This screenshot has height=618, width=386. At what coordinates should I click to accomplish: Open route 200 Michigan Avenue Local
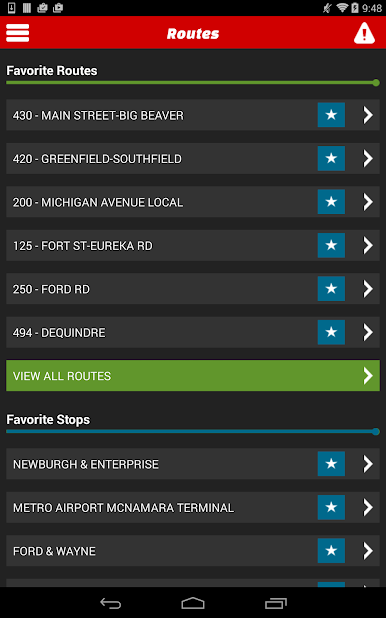click(193, 202)
